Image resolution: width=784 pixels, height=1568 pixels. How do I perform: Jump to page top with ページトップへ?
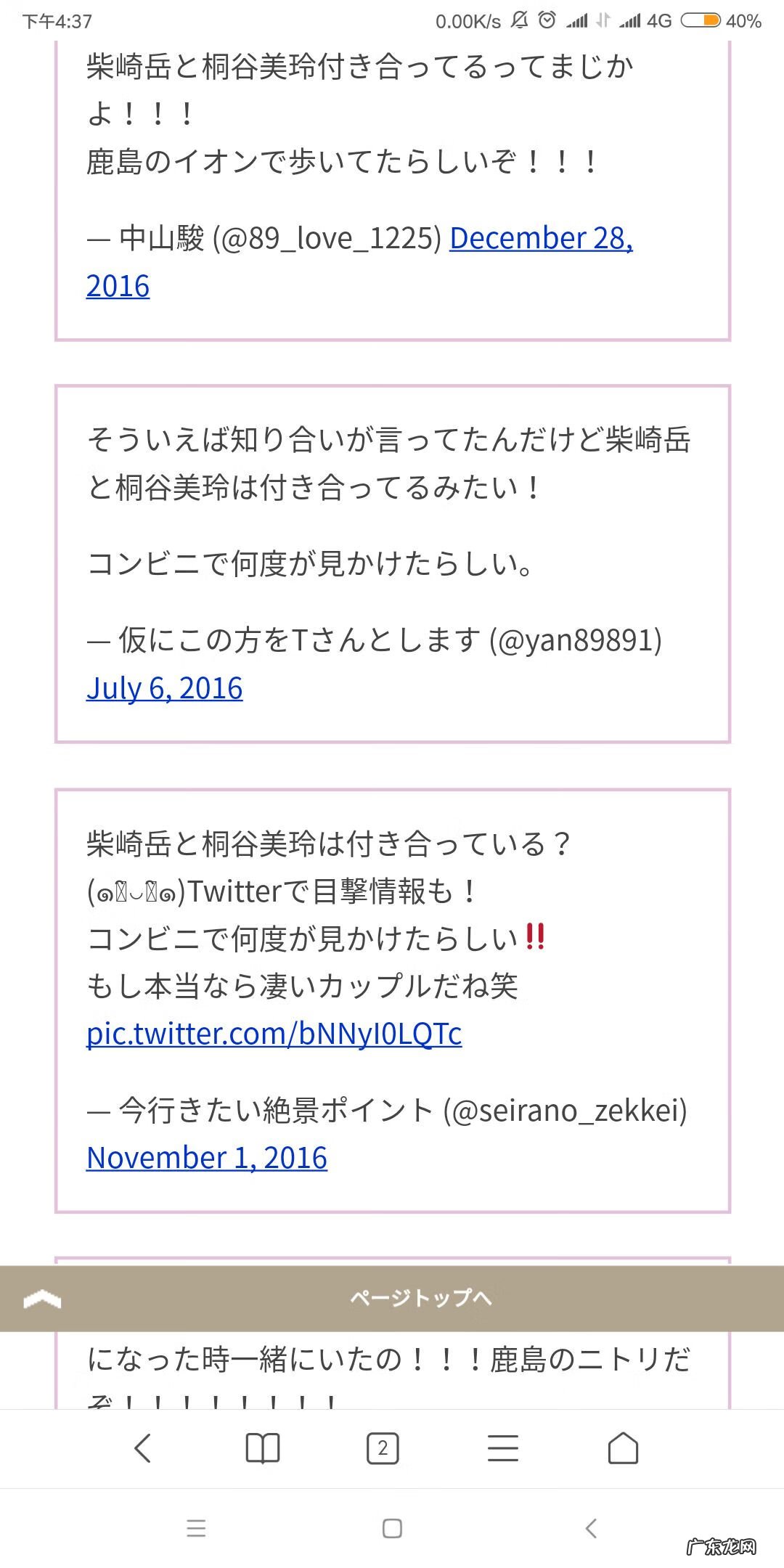coord(420,1298)
